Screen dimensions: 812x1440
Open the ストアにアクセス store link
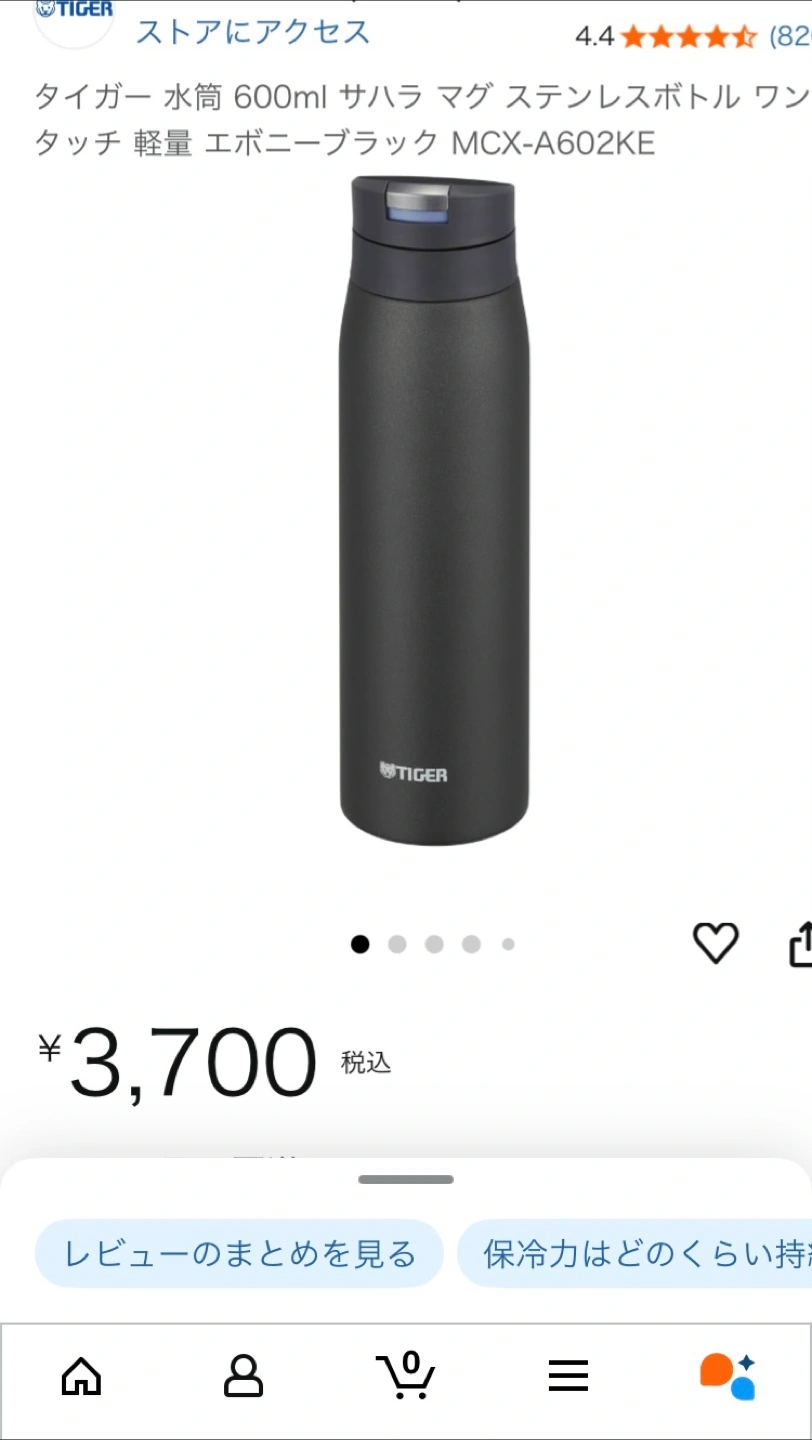pyautogui.click(x=253, y=32)
